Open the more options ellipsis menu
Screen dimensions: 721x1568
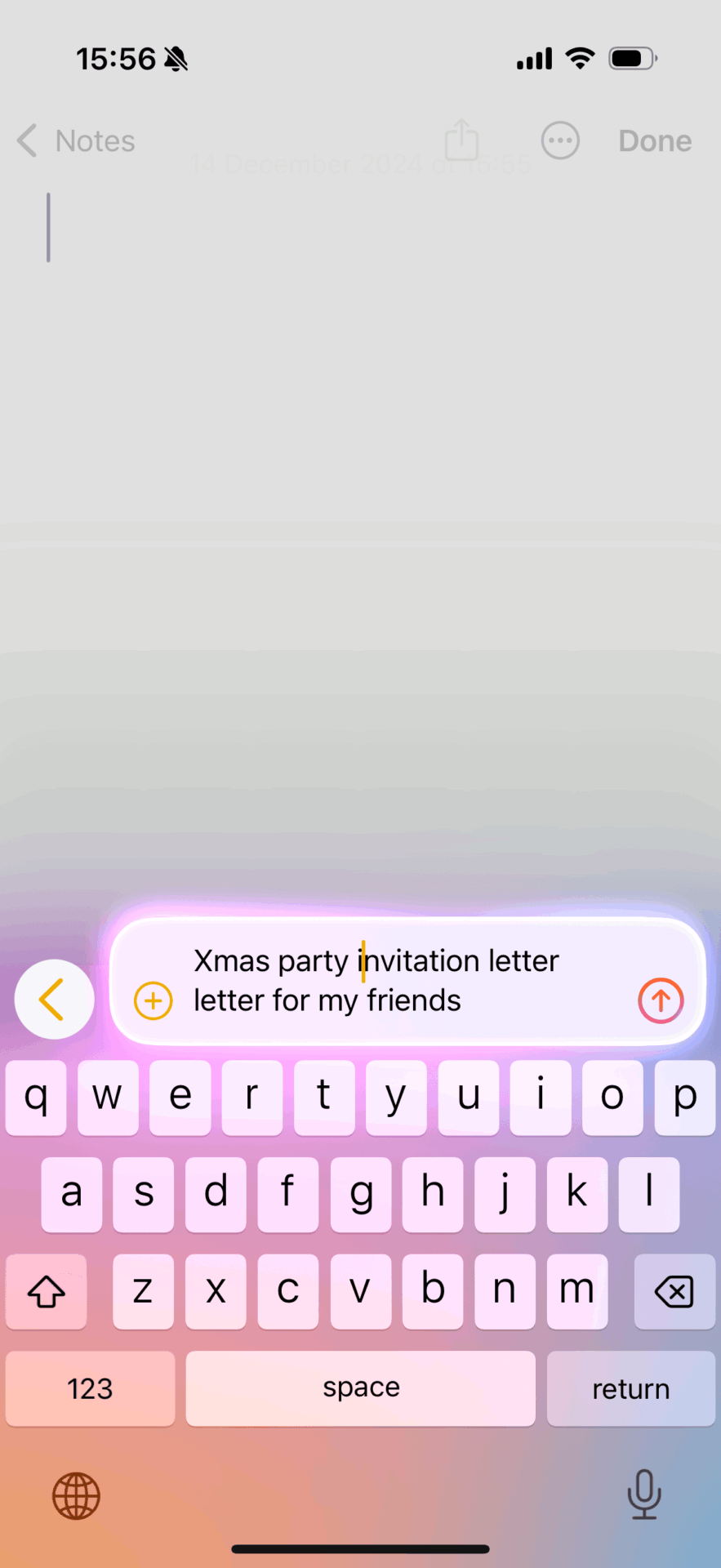point(560,141)
